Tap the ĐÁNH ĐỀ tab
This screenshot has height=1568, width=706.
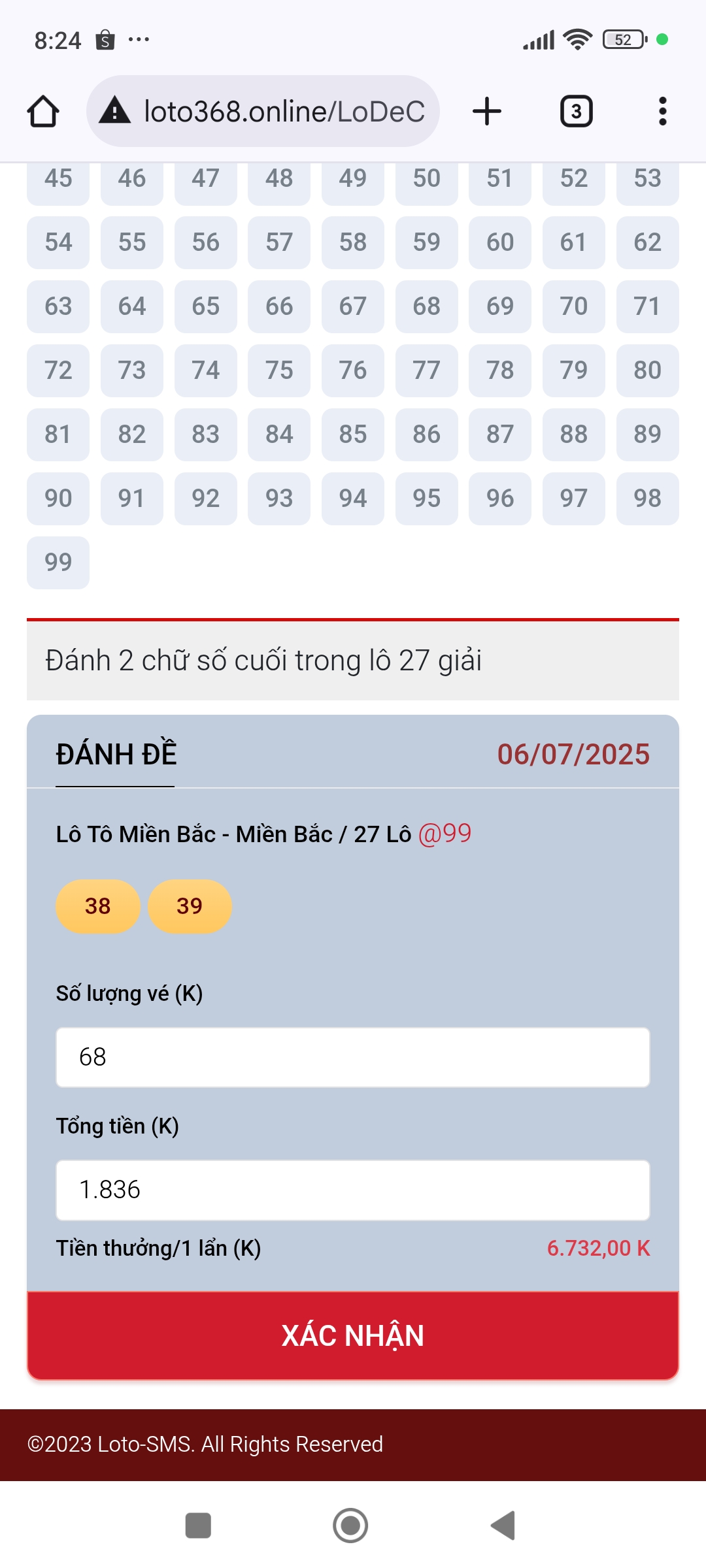(116, 755)
